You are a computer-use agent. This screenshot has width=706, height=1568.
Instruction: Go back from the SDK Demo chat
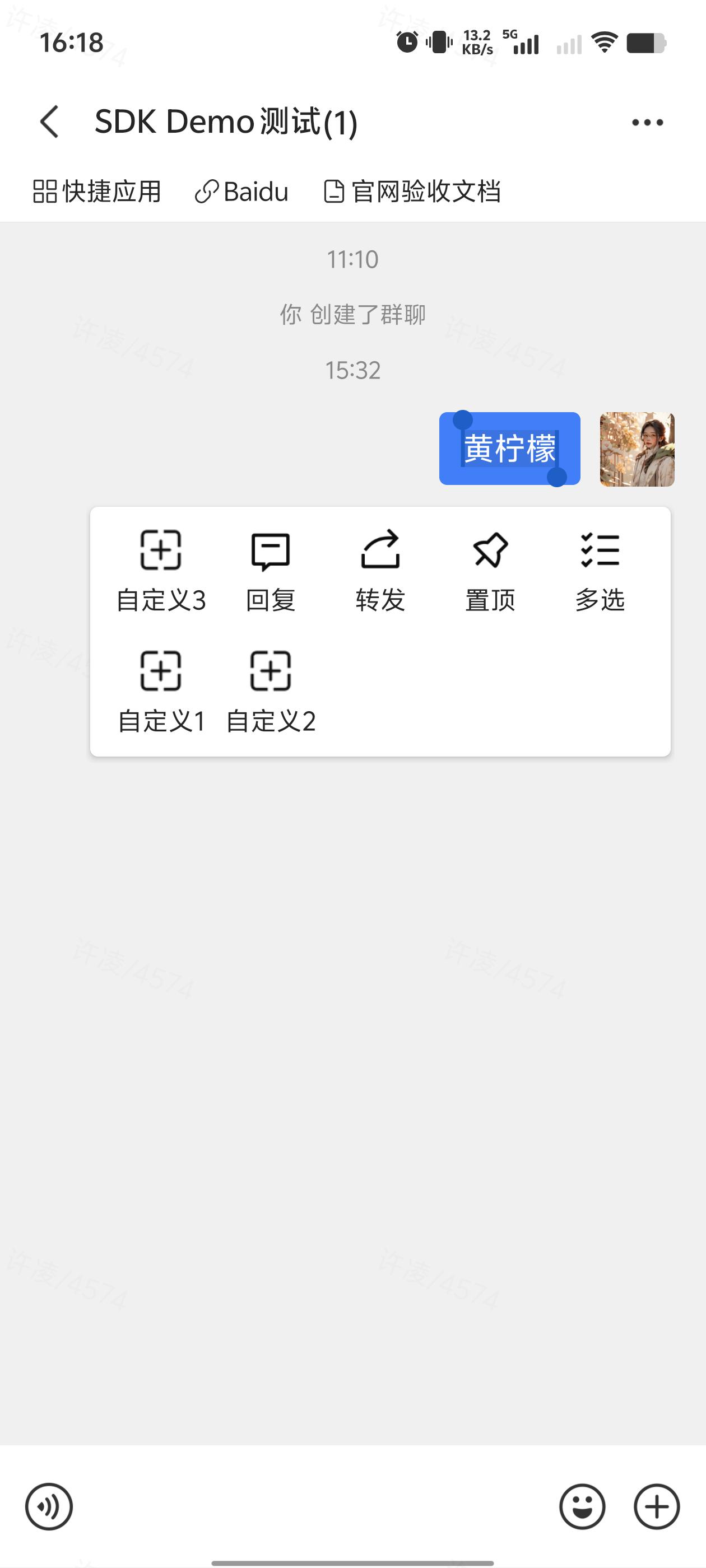pyautogui.click(x=50, y=122)
